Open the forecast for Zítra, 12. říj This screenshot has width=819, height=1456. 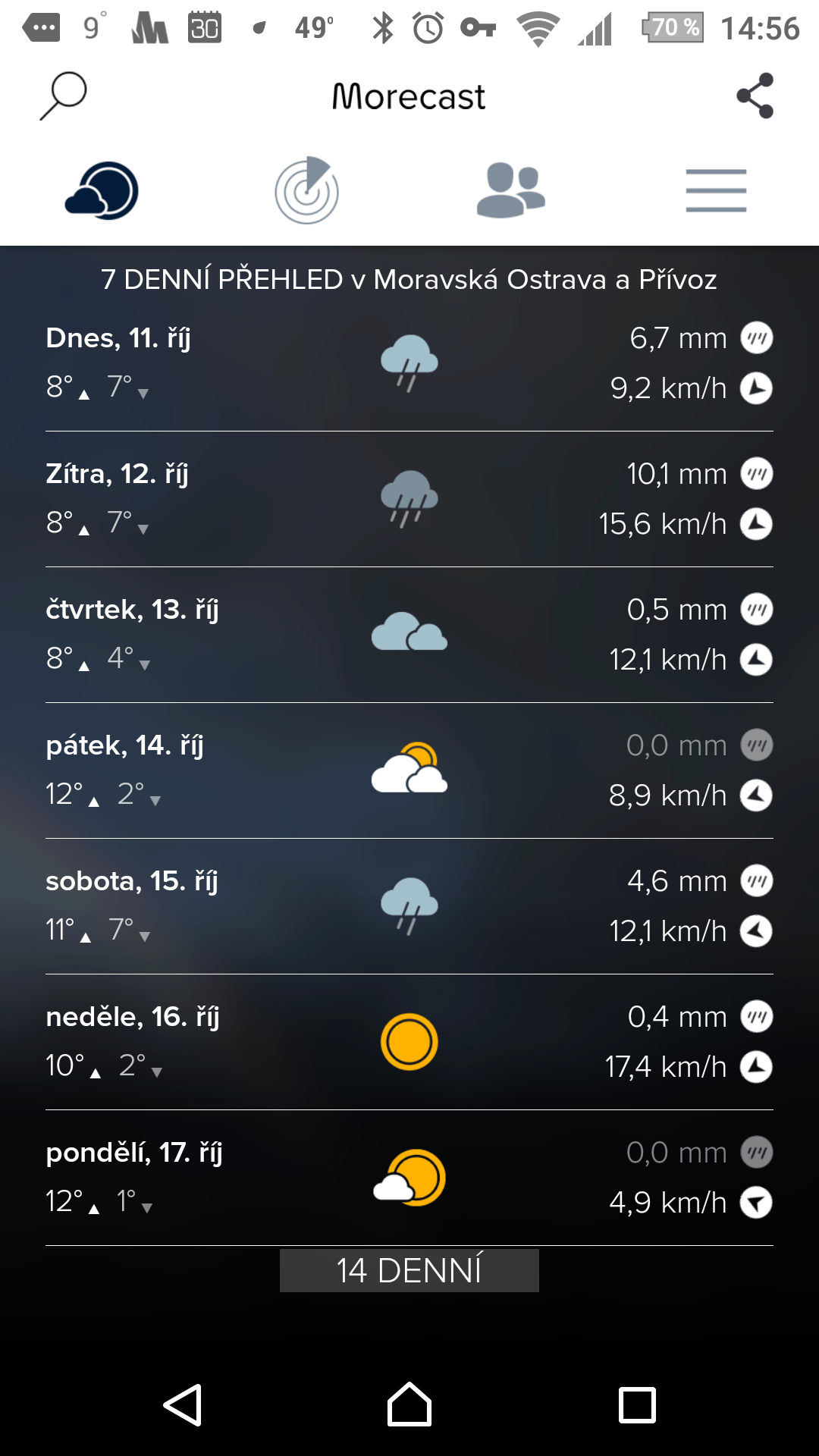(x=409, y=499)
